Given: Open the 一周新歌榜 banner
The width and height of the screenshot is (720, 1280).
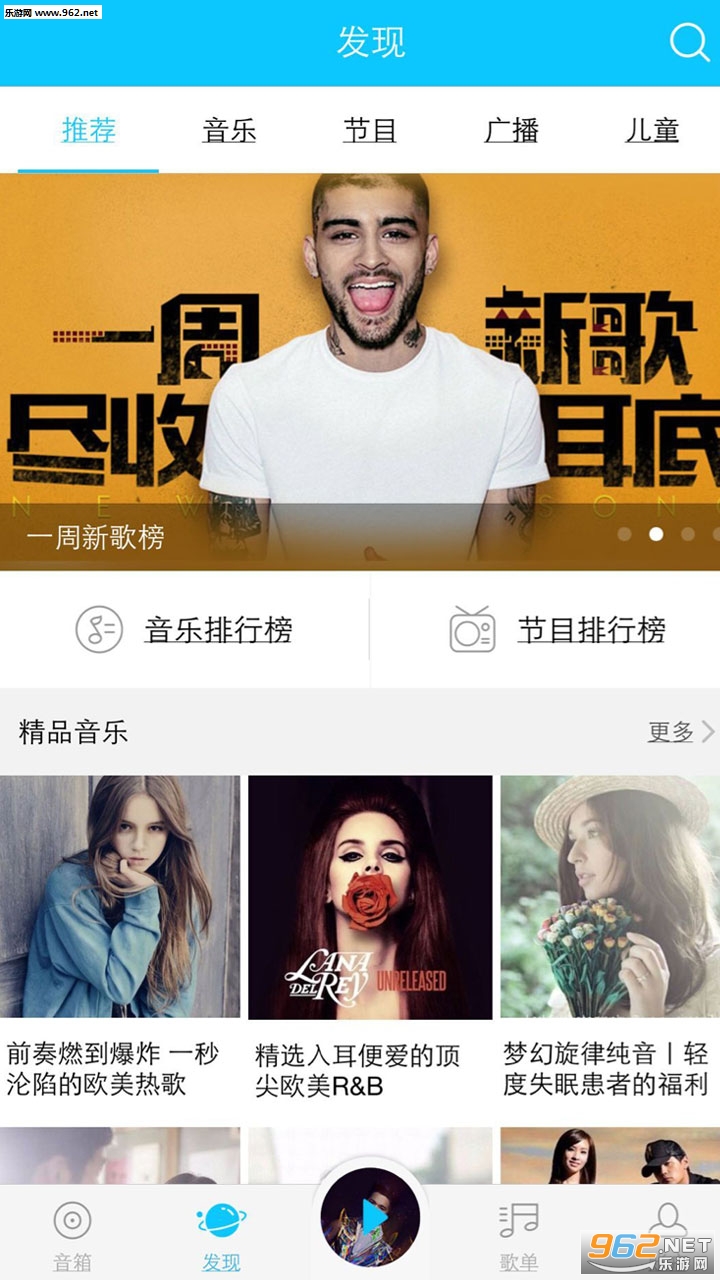Looking at the screenshot, I should point(360,370).
